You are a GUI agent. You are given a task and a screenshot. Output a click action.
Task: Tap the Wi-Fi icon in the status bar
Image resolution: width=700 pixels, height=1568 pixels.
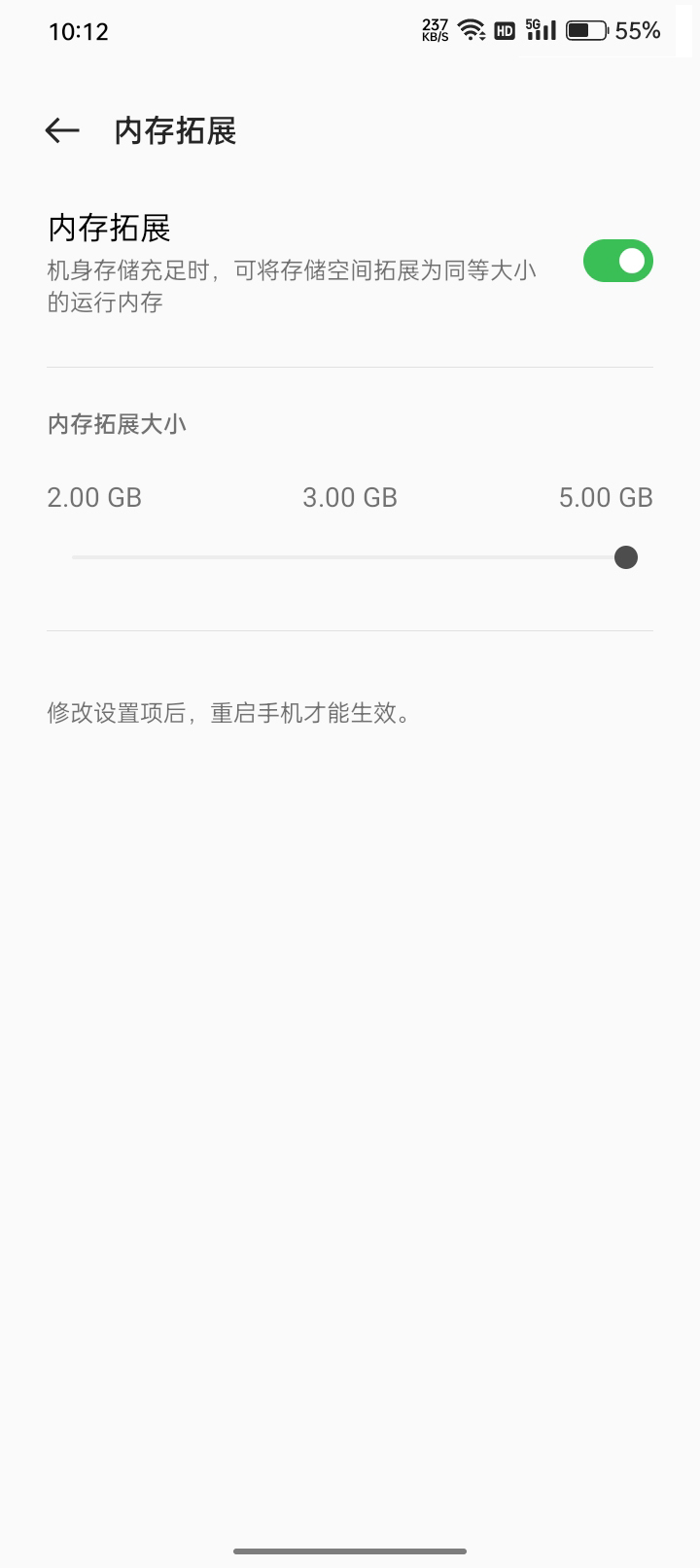(472, 28)
